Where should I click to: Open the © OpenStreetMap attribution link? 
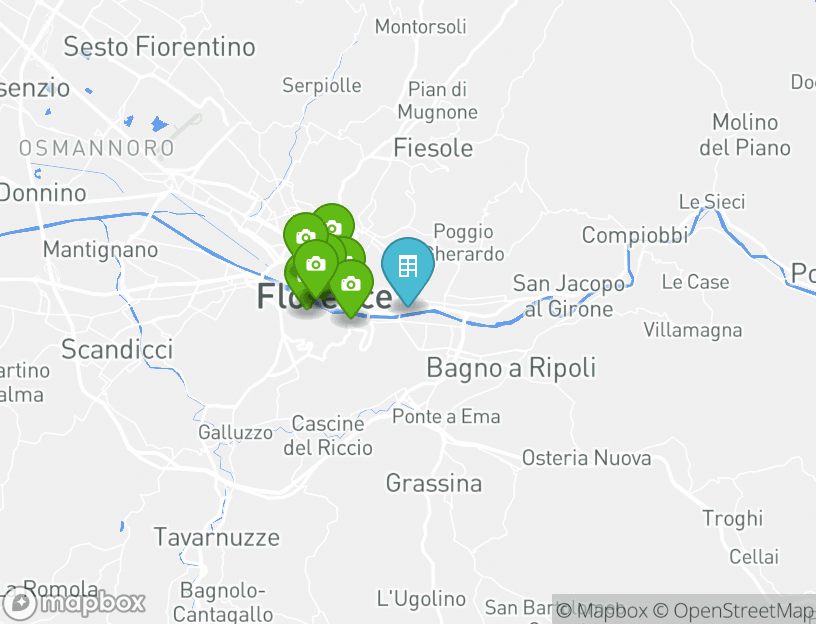734,610
